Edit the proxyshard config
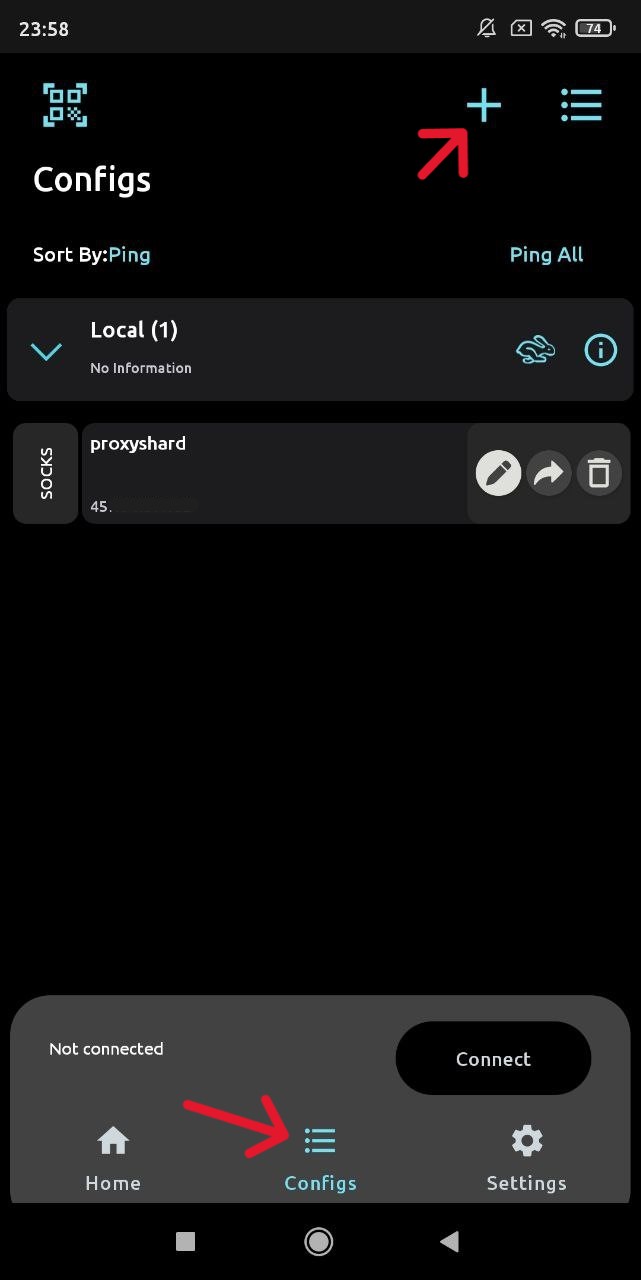The height and width of the screenshot is (1280, 641). click(498, 473)
